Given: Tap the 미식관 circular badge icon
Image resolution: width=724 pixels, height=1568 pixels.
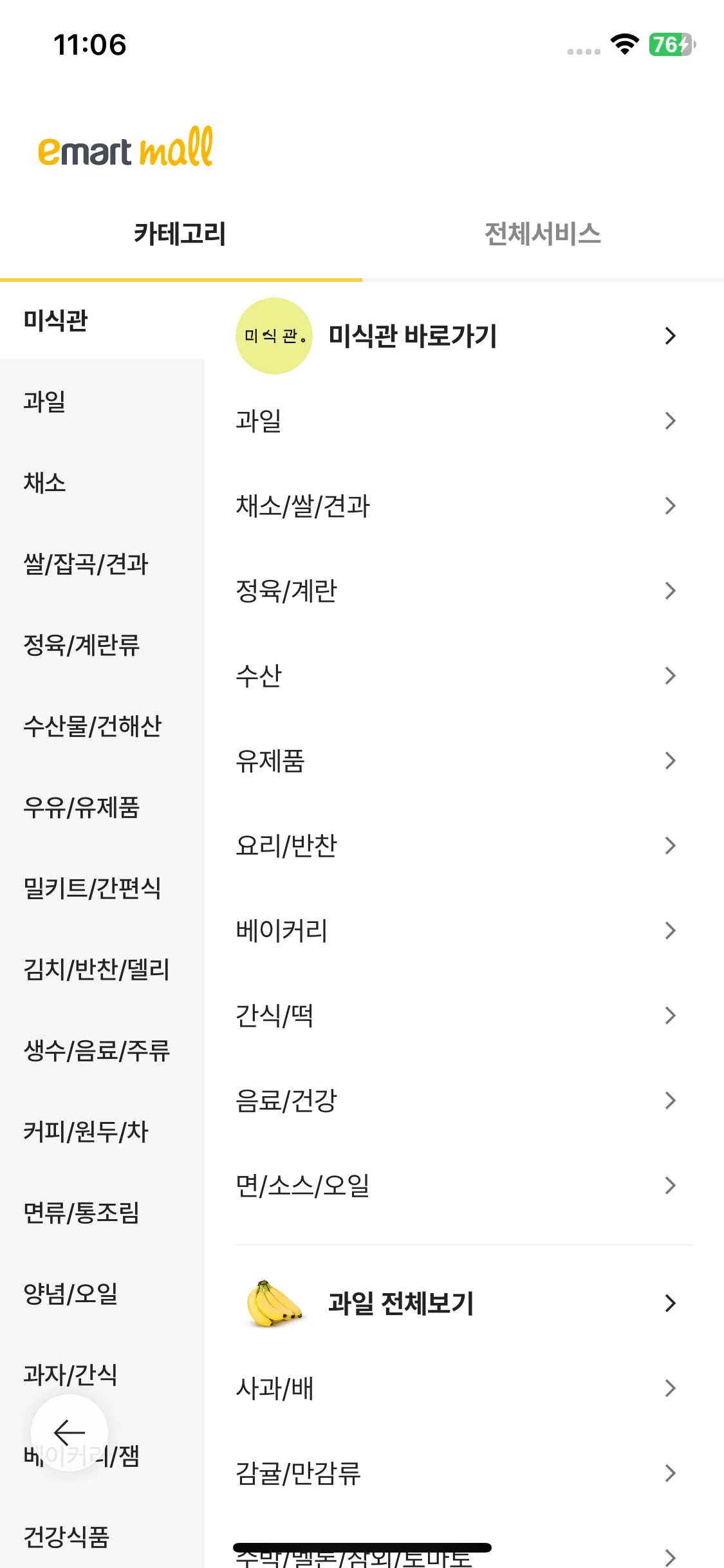Looking at the screenshot, I should coord(274,335).
